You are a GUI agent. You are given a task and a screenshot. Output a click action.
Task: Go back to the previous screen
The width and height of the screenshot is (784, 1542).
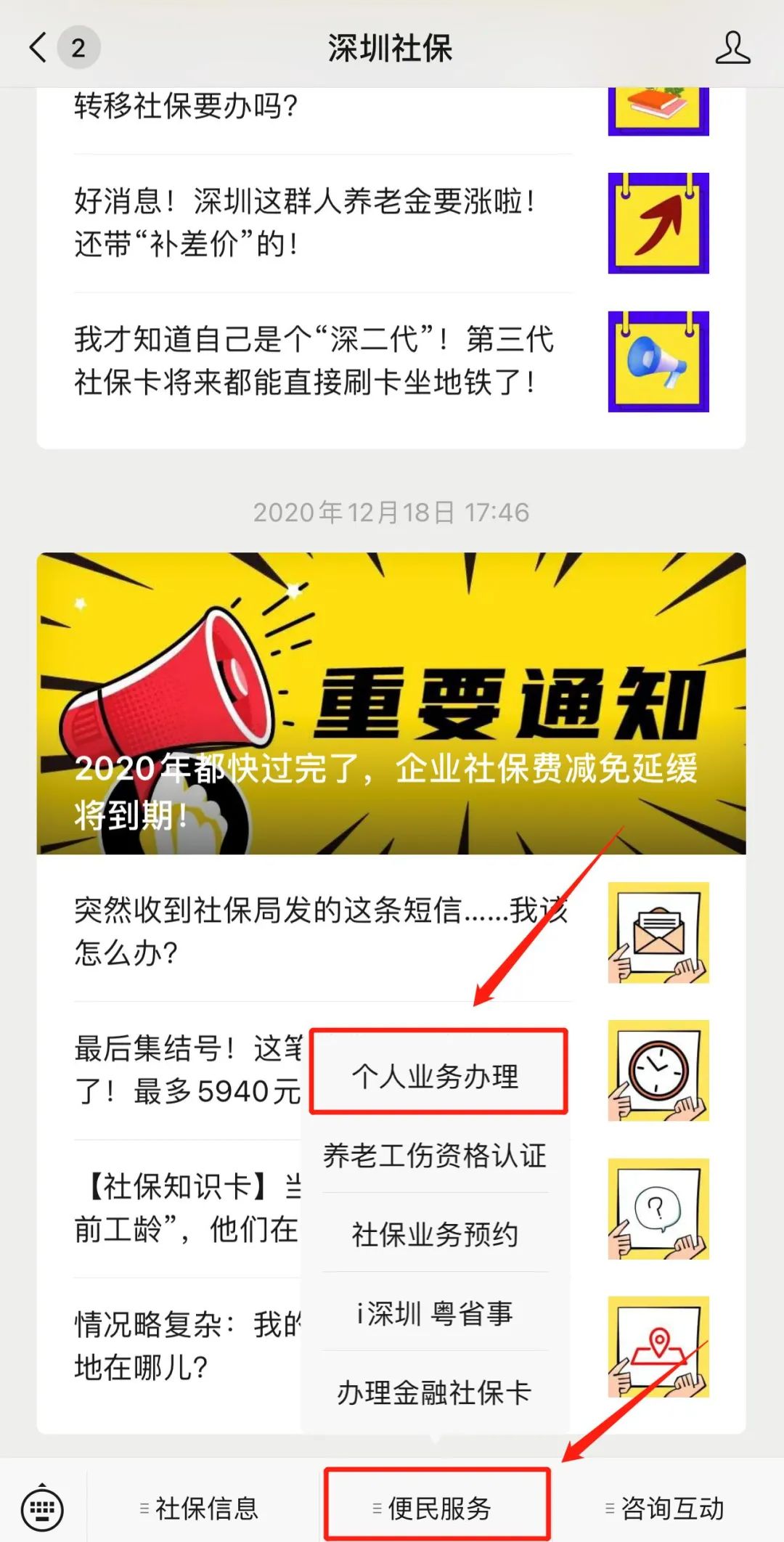tap(38, 48)
